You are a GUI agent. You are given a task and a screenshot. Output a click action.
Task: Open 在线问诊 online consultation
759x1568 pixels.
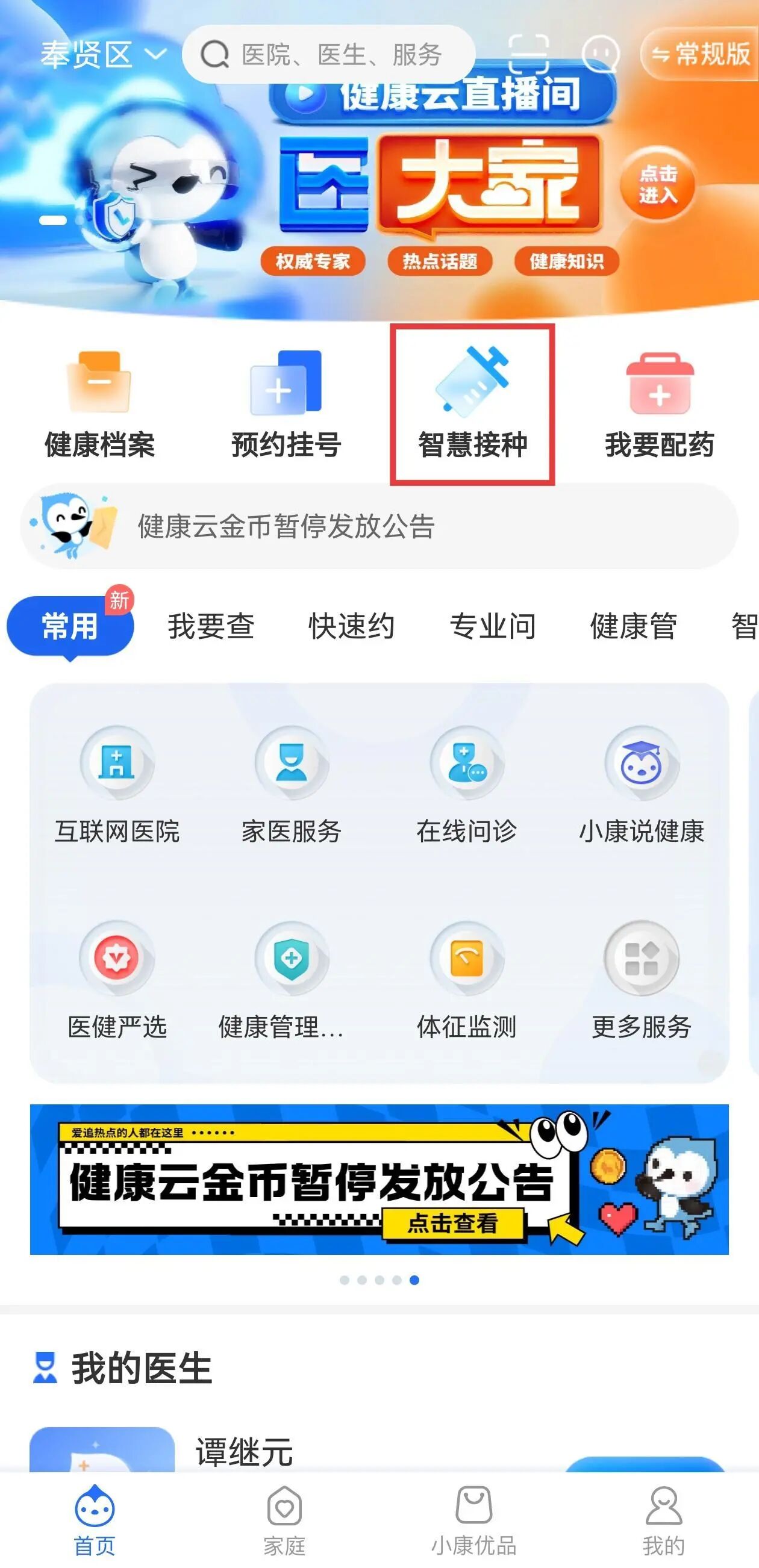pyautogui.click(x=467, y=785)
